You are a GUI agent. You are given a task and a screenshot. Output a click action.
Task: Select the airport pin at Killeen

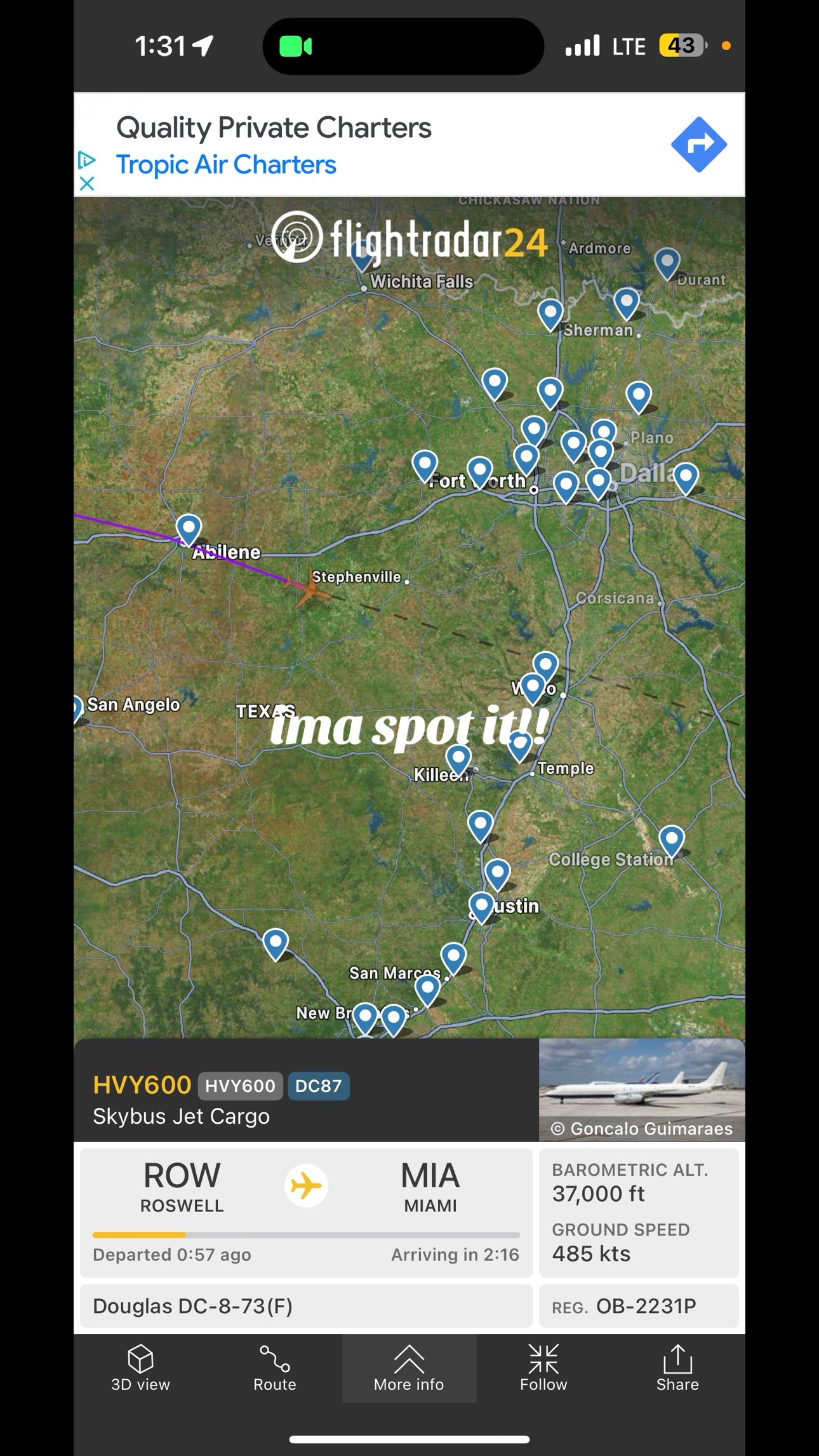coord(458,759)
